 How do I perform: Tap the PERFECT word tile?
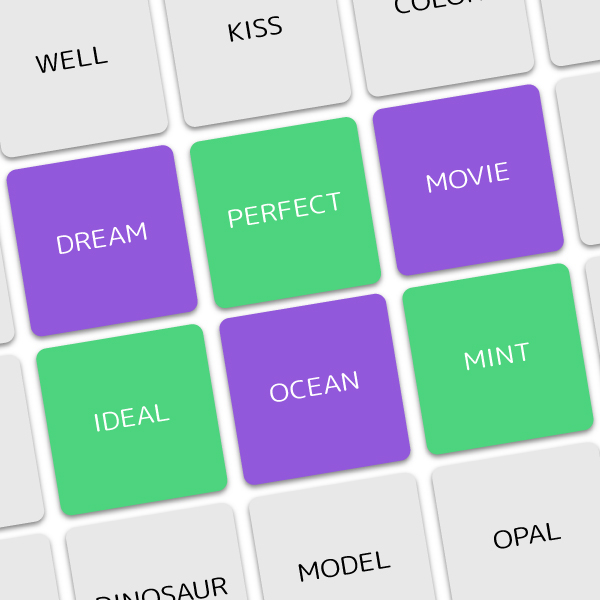pos(285,212)
